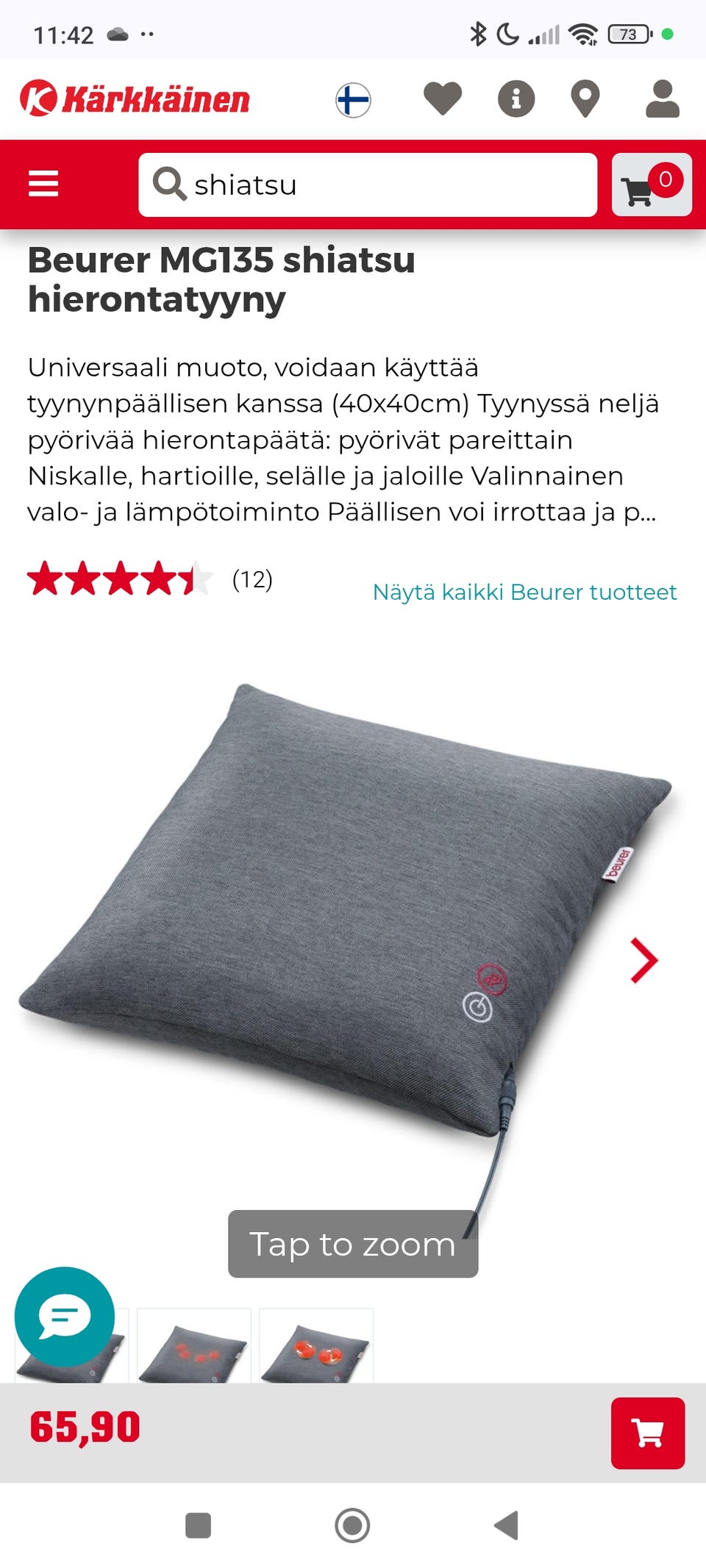The height and width of the screenshot is (1568, 706).
Task: Add the product to cart for 65,90
Action: [x=647, y=1433]
